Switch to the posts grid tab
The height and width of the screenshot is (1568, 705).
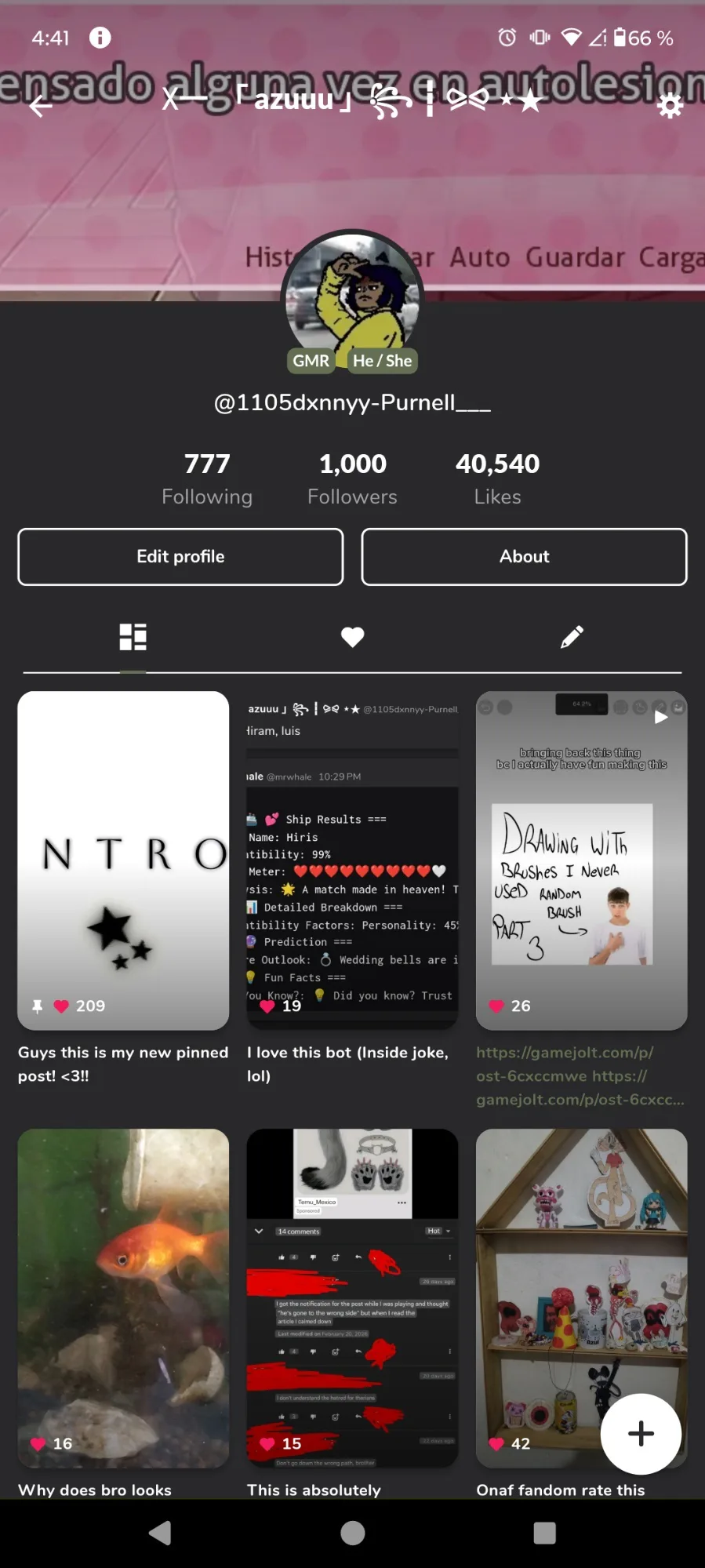point(133,637)
